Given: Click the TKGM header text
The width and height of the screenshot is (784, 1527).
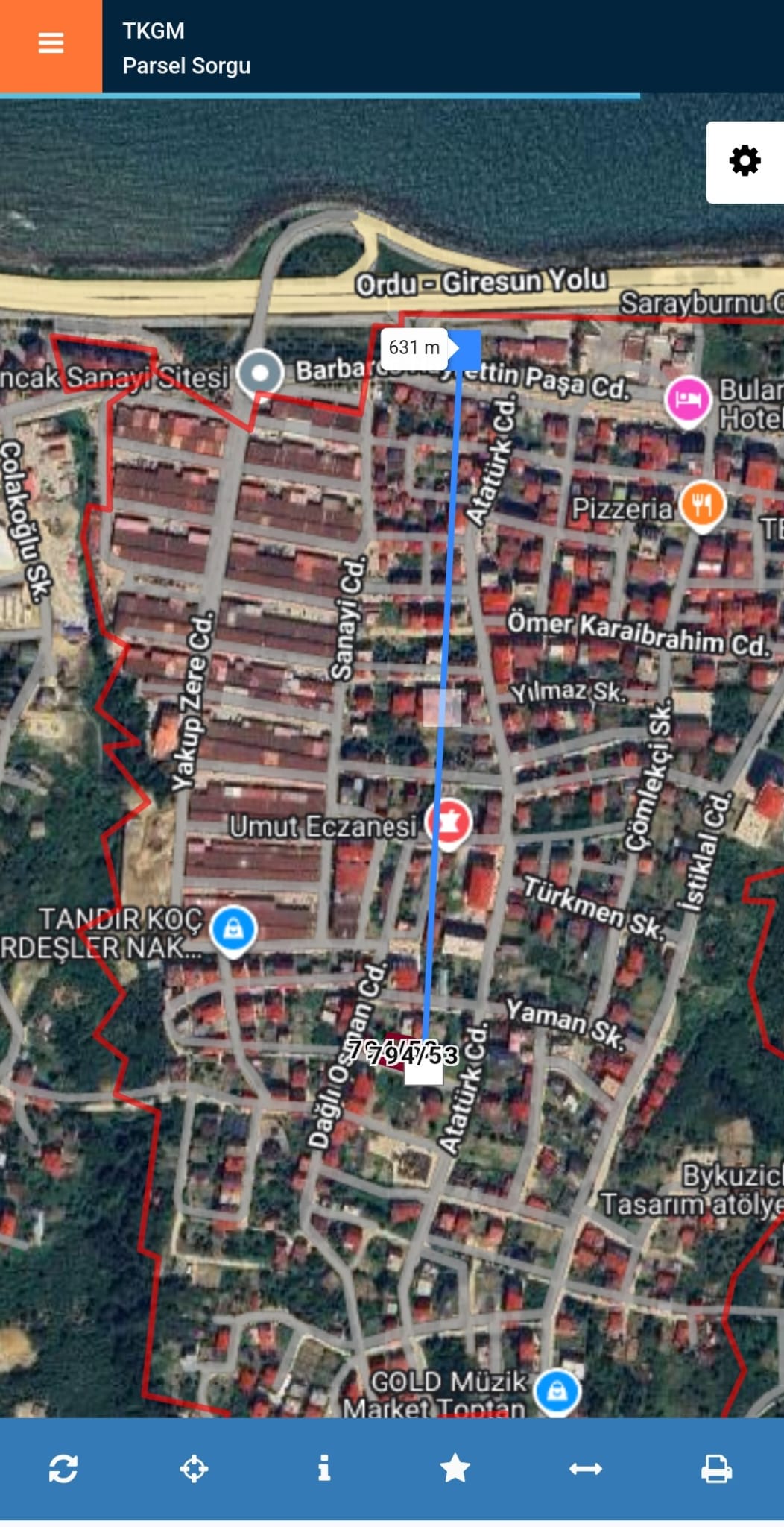Looking at the screenshot, I should pyautogui.click(x=154, y=31).
